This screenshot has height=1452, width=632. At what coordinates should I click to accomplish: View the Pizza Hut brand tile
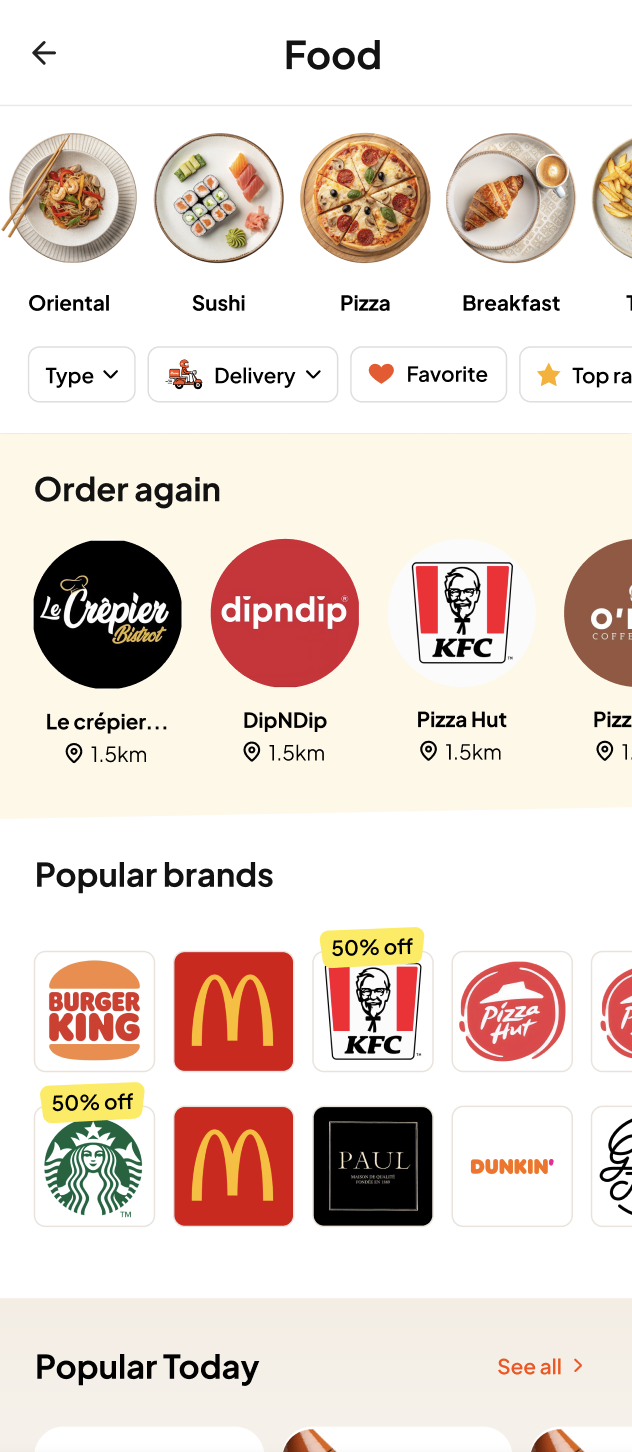(x=512, y=1011)
